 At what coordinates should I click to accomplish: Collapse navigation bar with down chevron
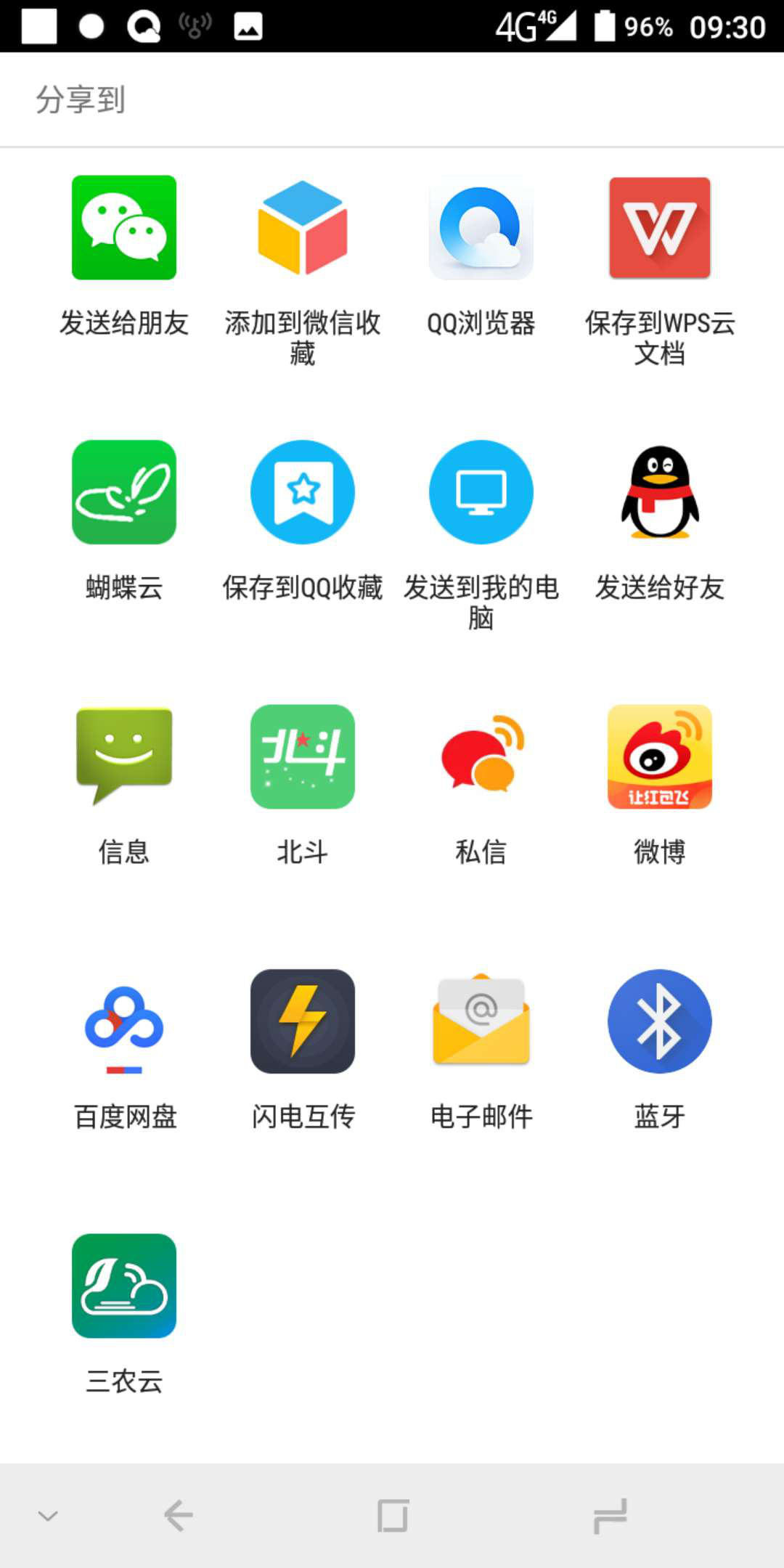coord(48,1516)
